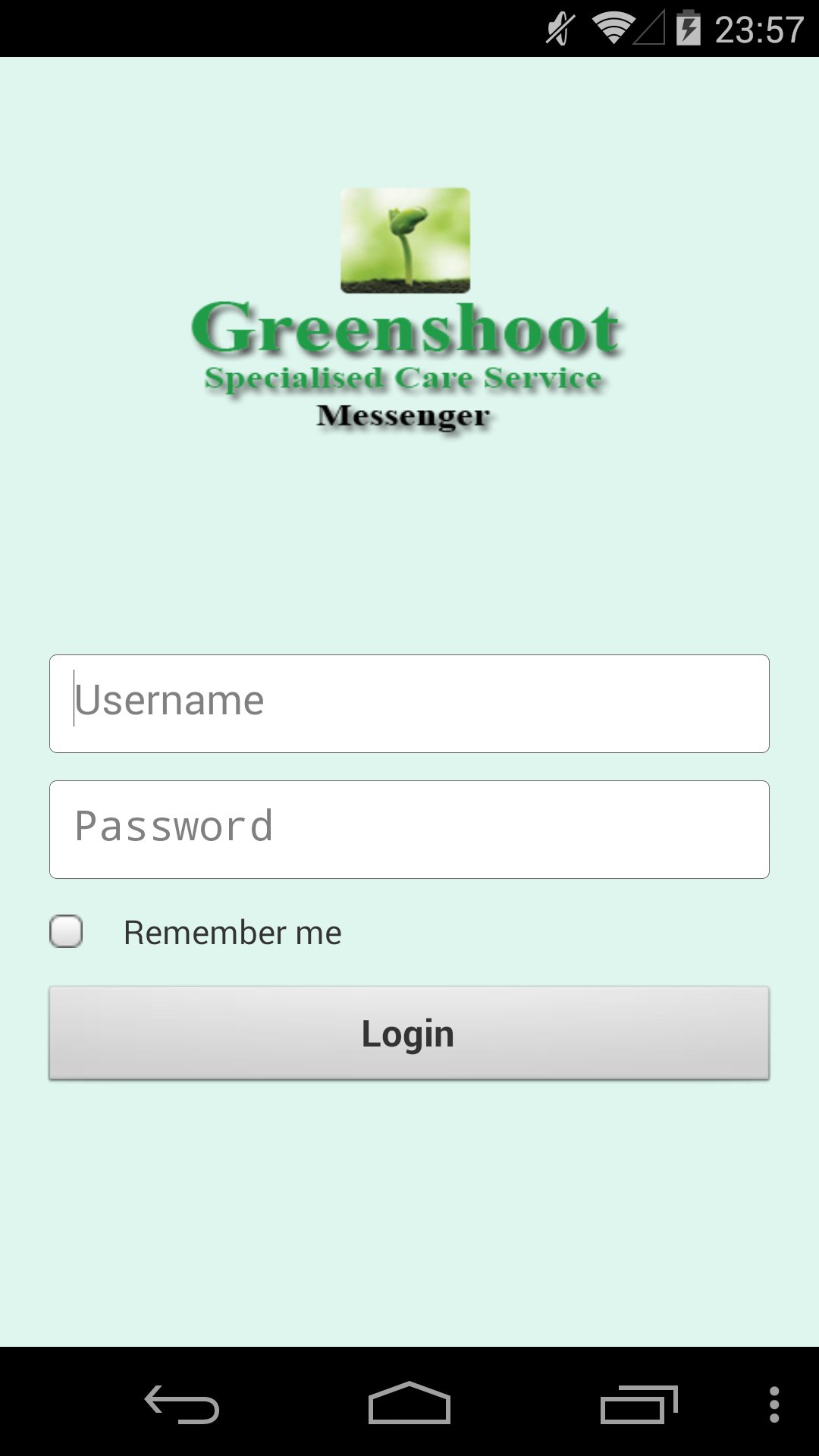Viewport: 819px width, 1456px height.
Task: Tap the Remember me label text
Action: 231,932
